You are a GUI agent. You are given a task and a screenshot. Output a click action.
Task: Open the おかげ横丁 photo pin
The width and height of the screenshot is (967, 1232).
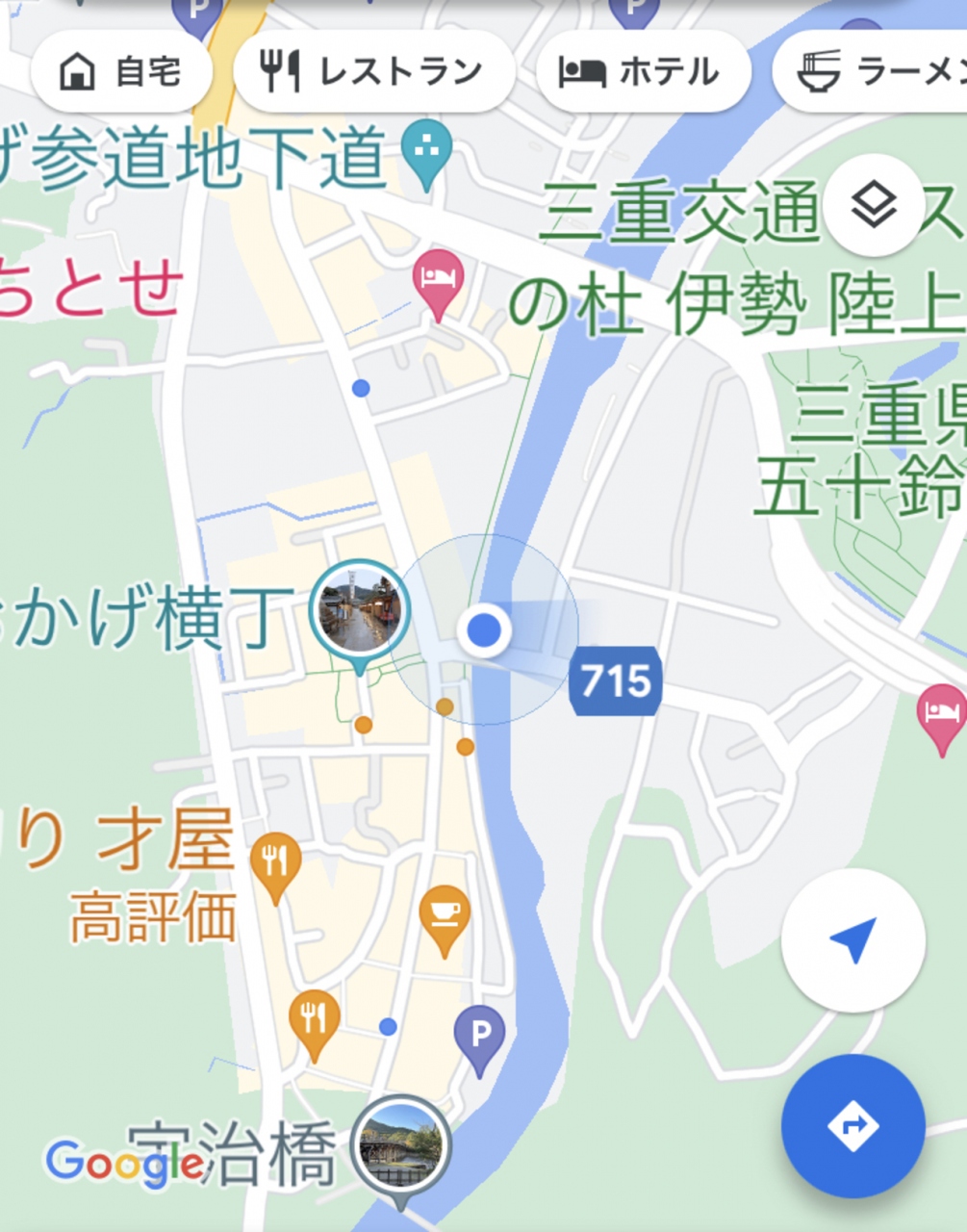click(360, 610)
